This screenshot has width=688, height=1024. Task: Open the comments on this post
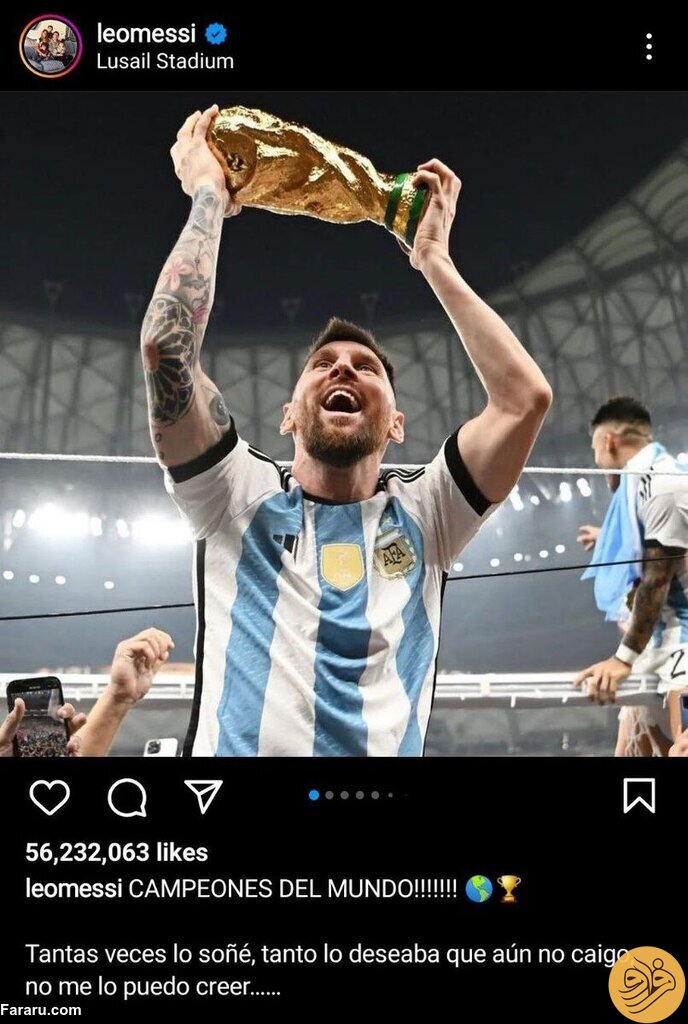click(127, 797)
